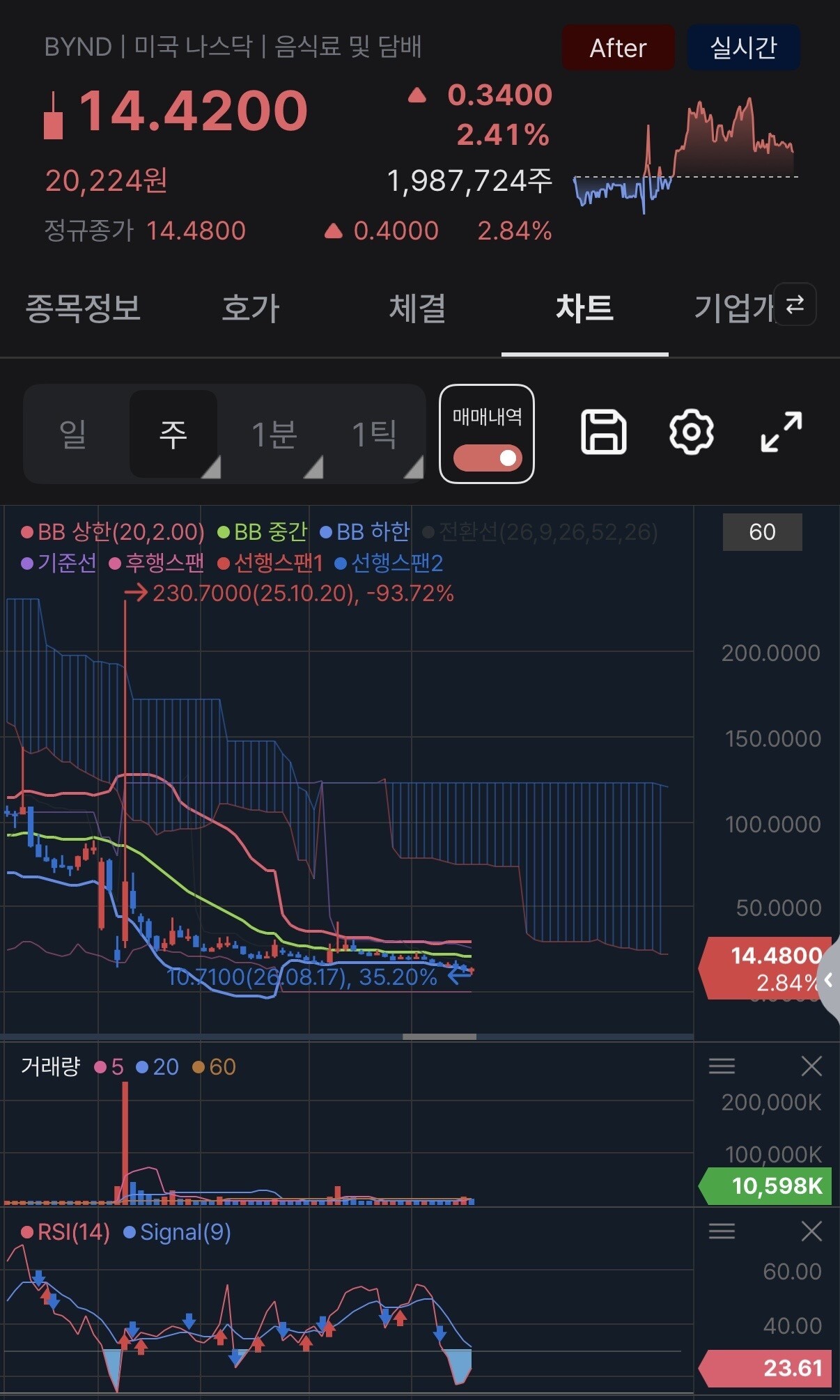The image size is (840, 1400).
Task: Open the 거래량 panel menu icon
Action: 722,1066
